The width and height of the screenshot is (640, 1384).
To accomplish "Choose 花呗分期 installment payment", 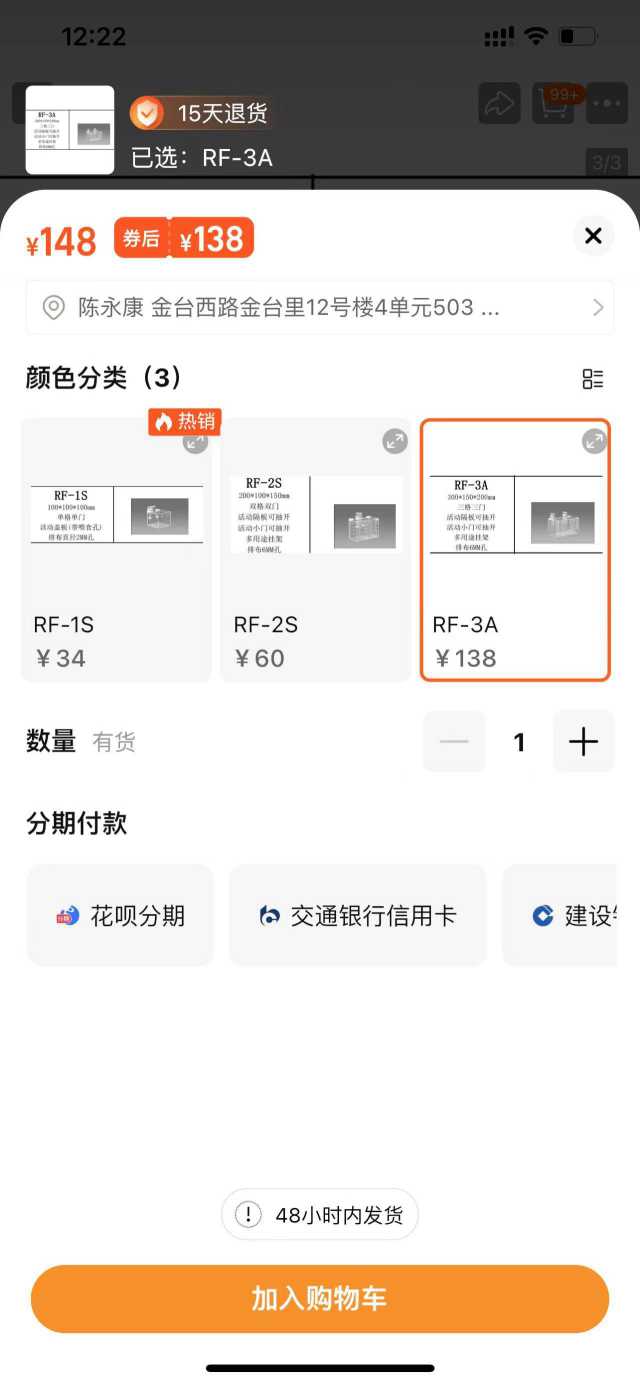I will pos(120,915).
